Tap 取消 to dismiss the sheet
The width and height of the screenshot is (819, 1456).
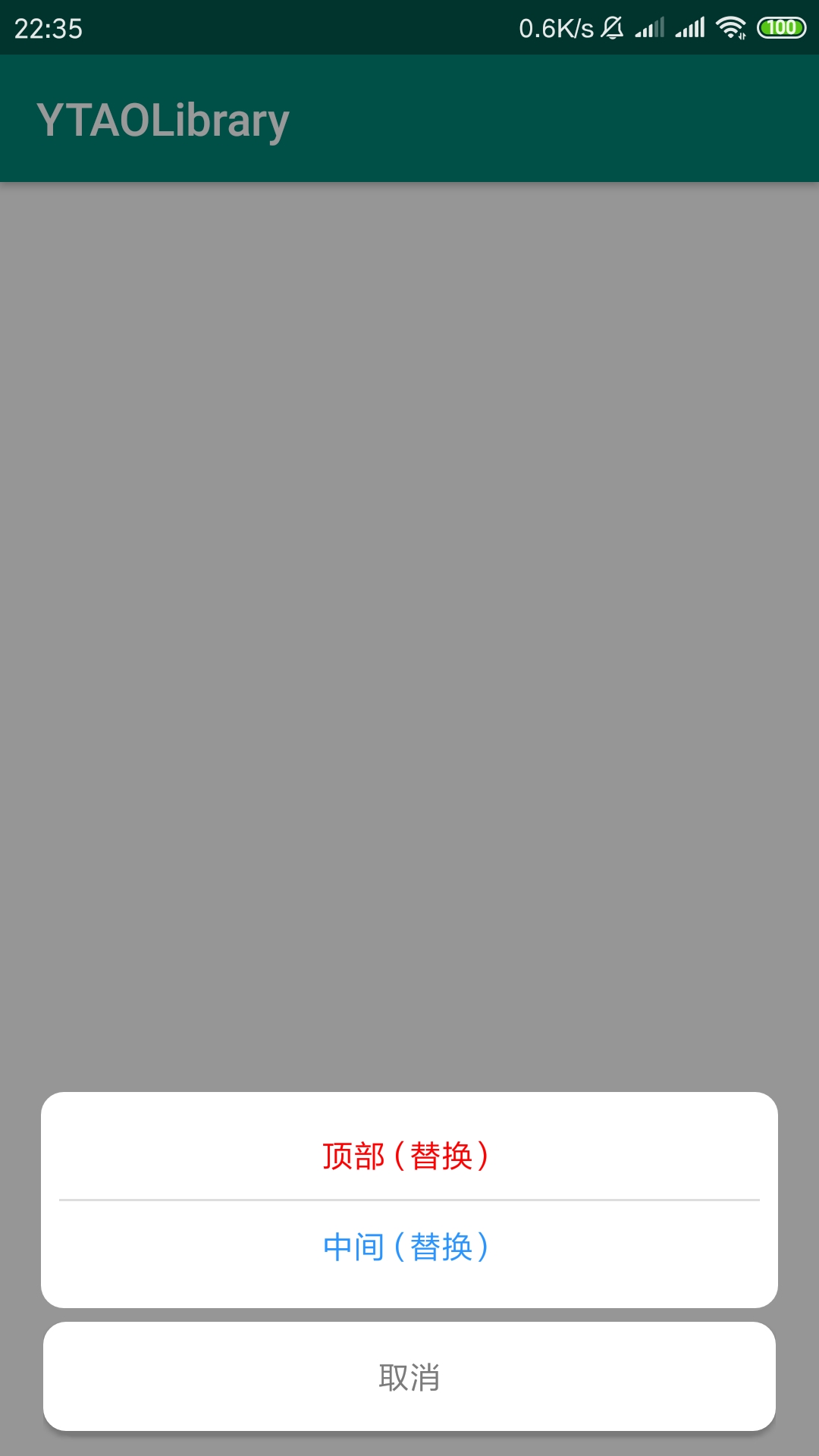pos(409,1377)
